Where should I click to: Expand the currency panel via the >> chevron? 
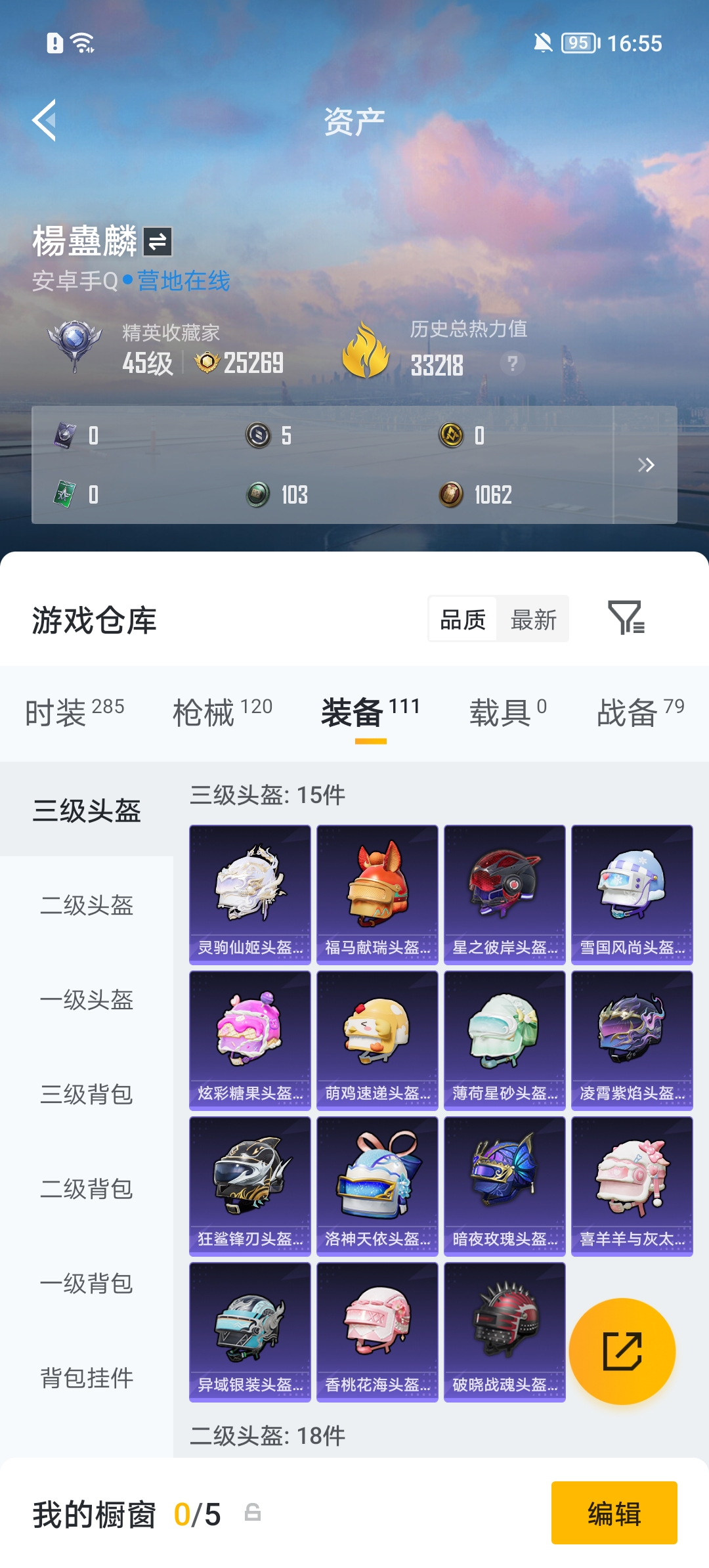coord(647,465)
